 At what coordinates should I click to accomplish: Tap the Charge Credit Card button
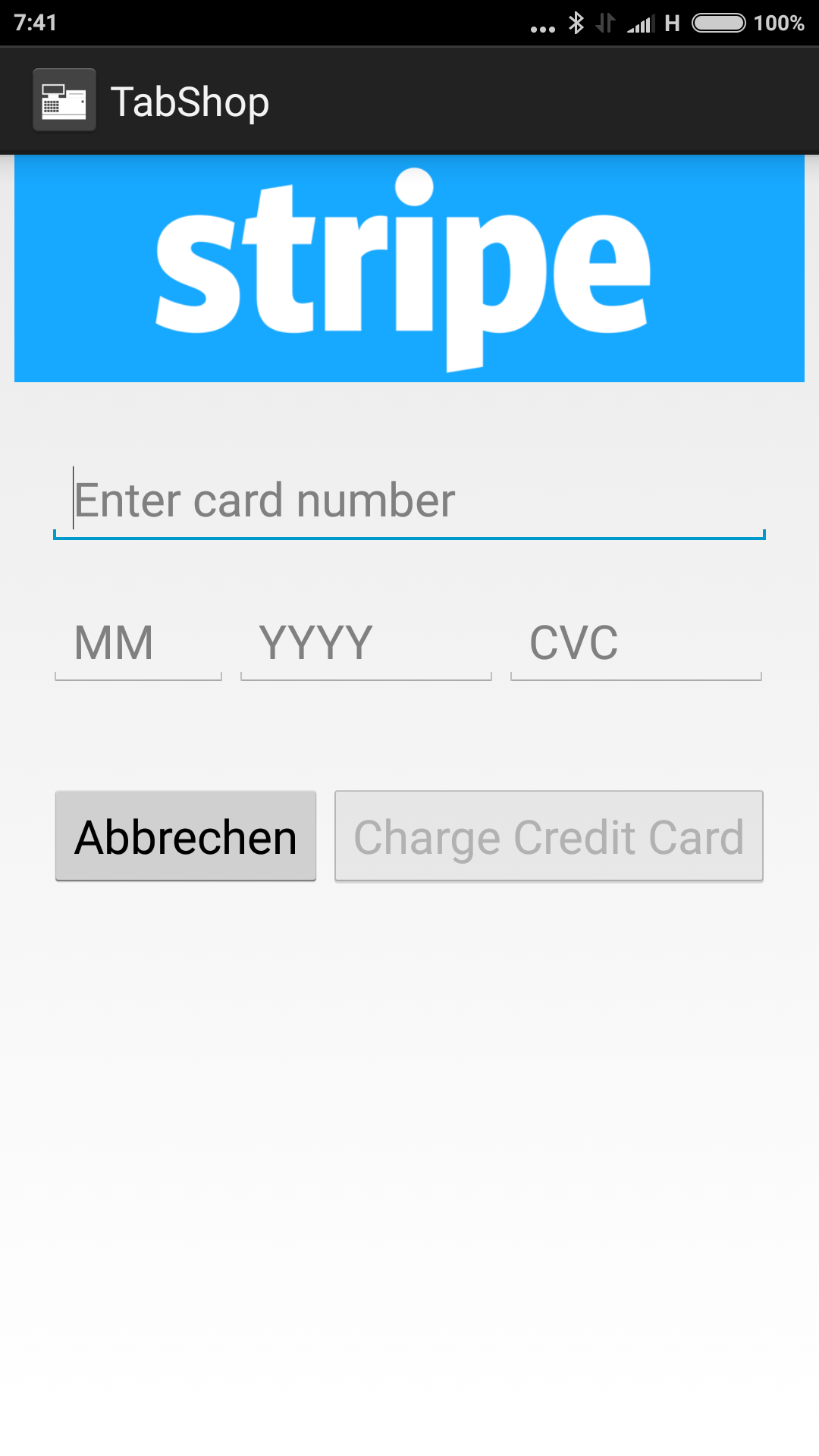tap(549, 836)
